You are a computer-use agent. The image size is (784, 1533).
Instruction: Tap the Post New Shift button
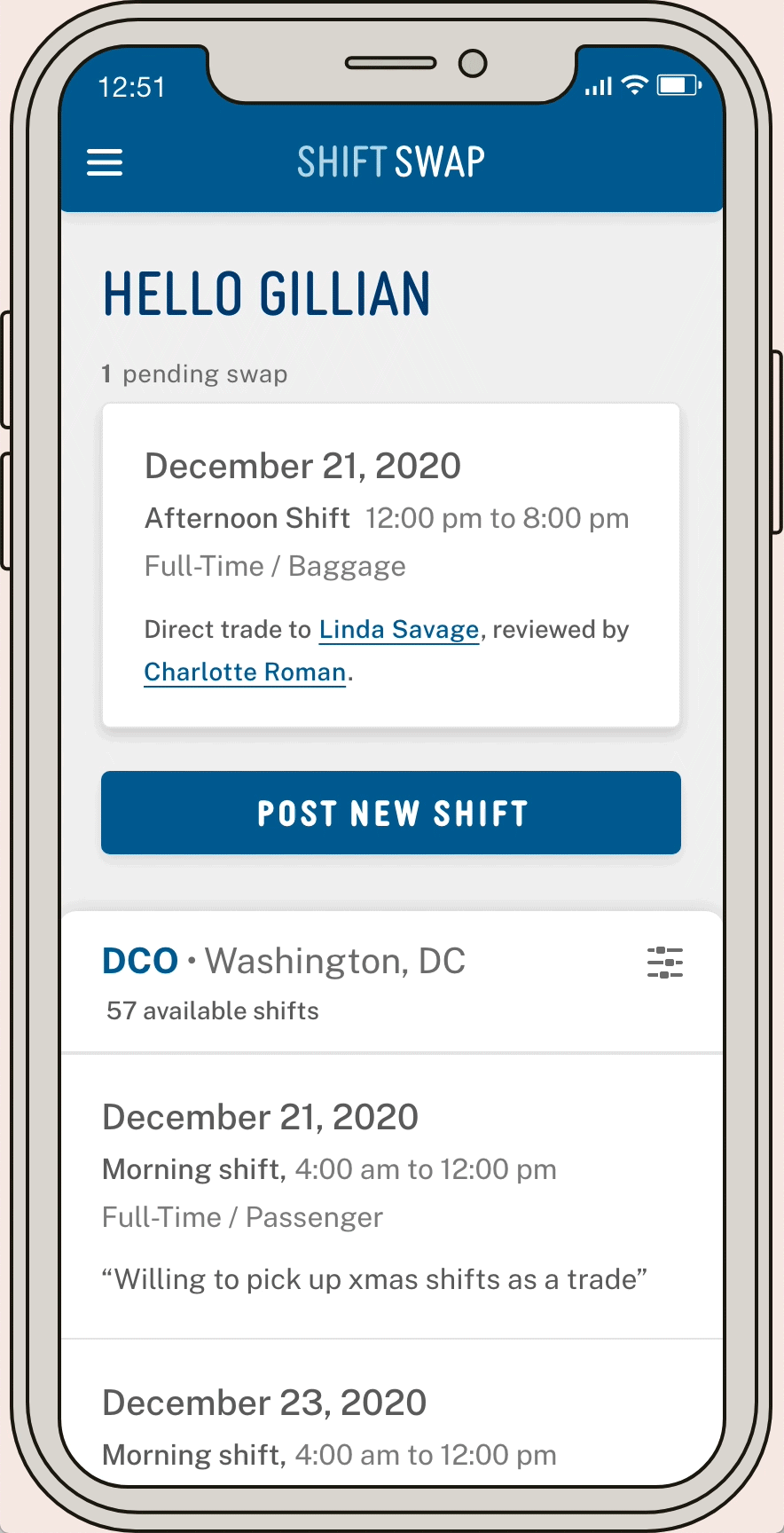point(391,813)
